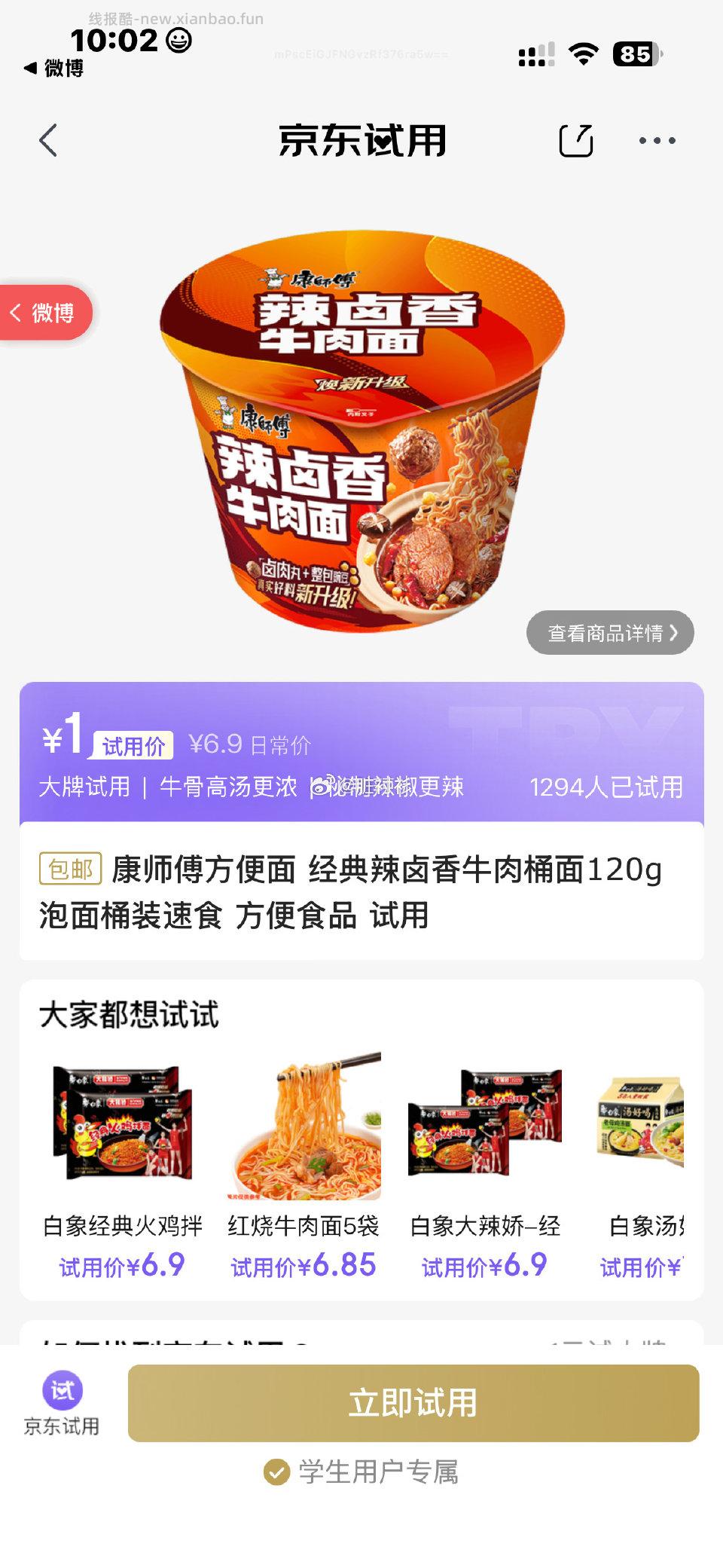Tap the back arrow to leave the page

point(48,140)
